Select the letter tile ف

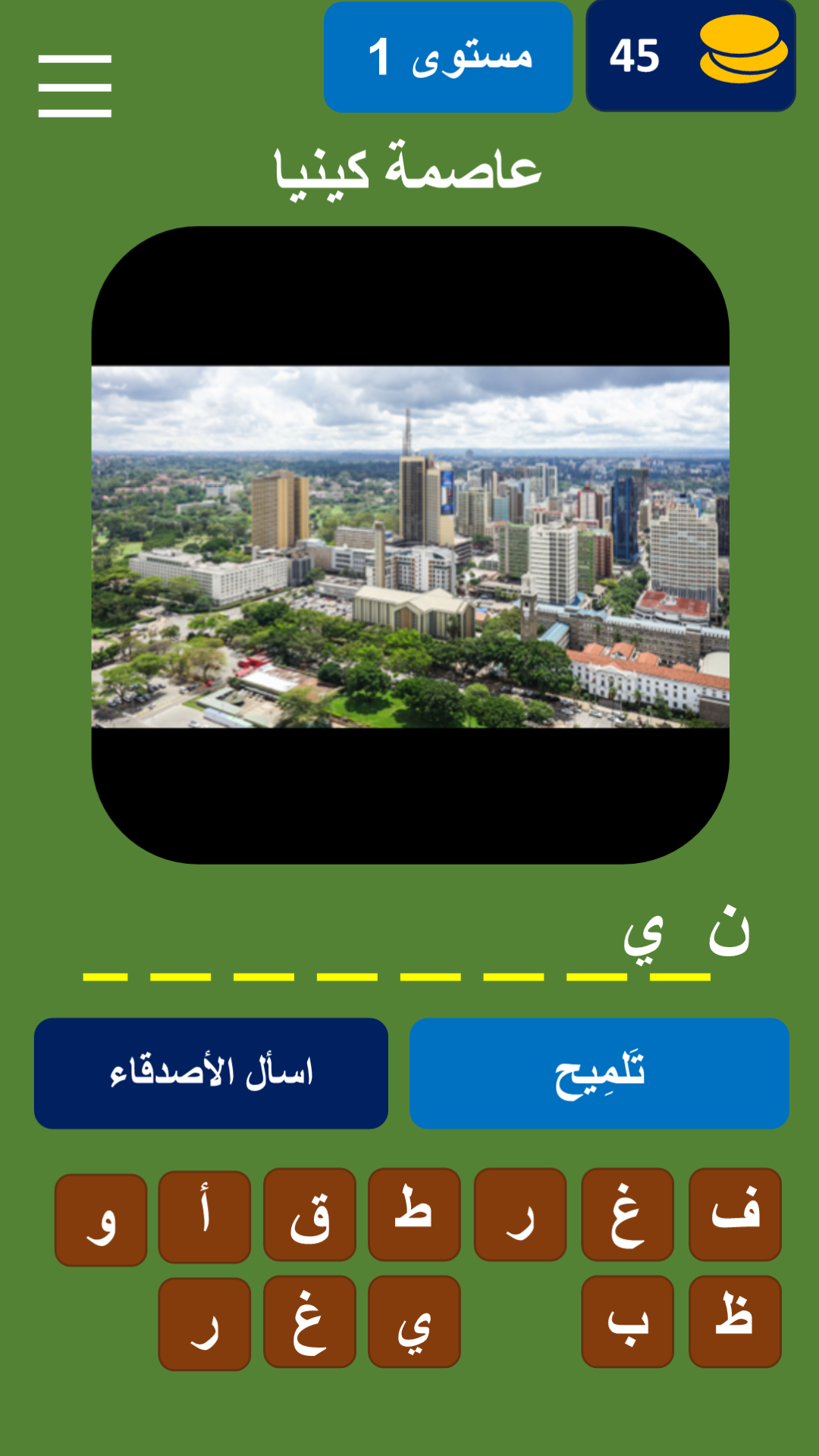coord(734,1214)
